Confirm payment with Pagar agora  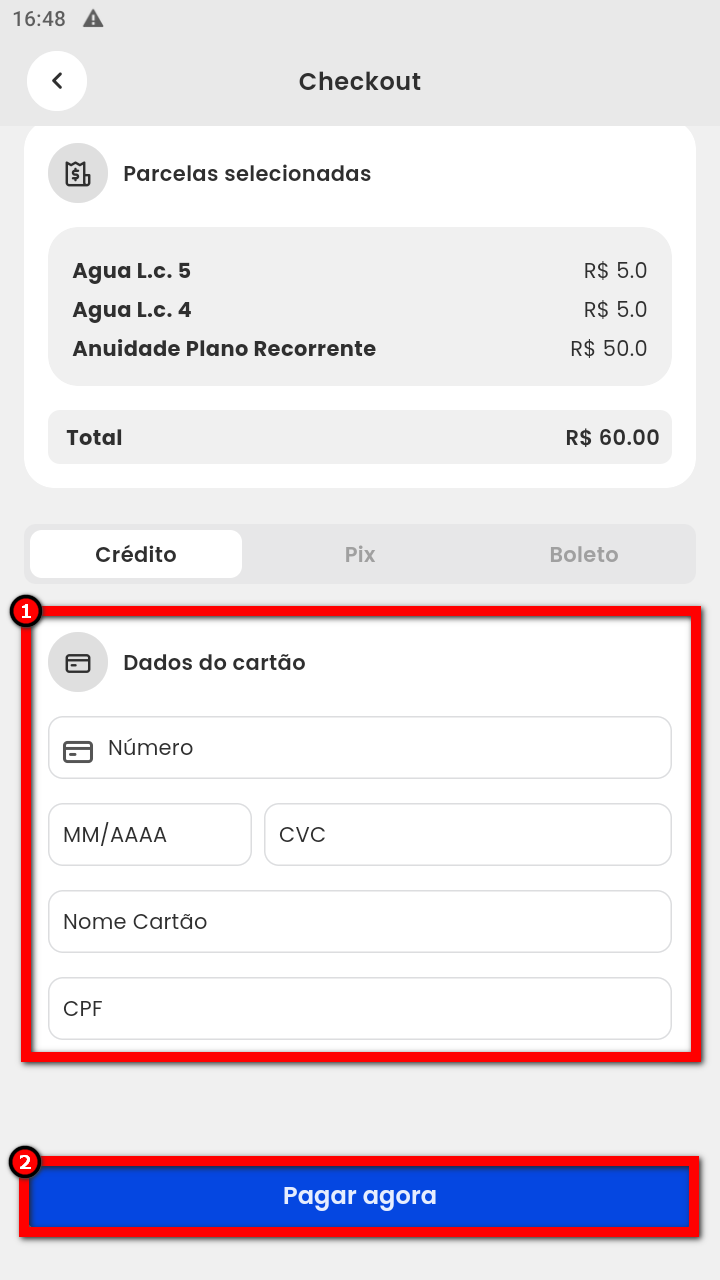[360, 1196]
